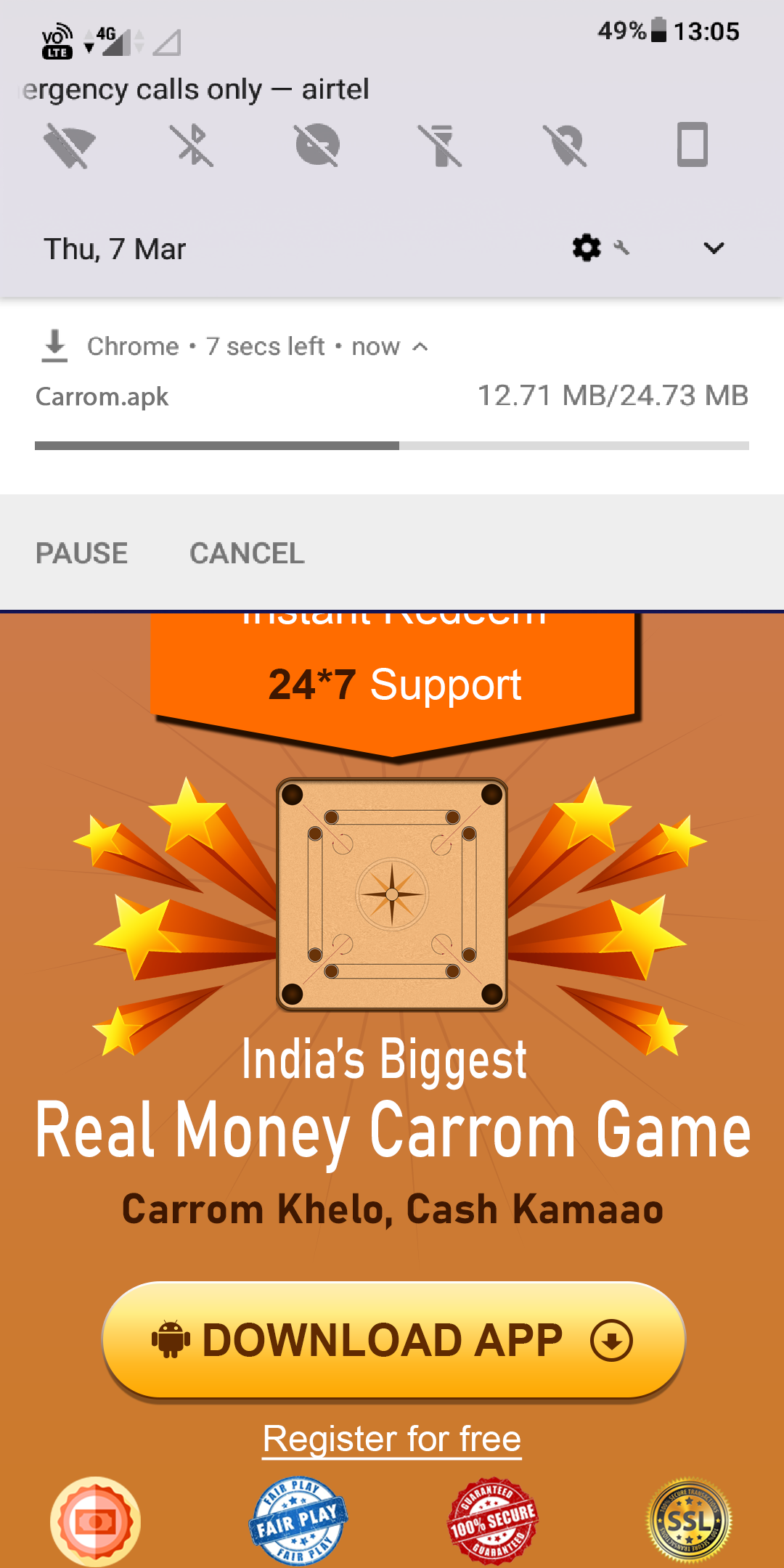The width and height of the screenshot is (784, 1568).
Task: Tap the Download App button
Action: pos(393,1340)
